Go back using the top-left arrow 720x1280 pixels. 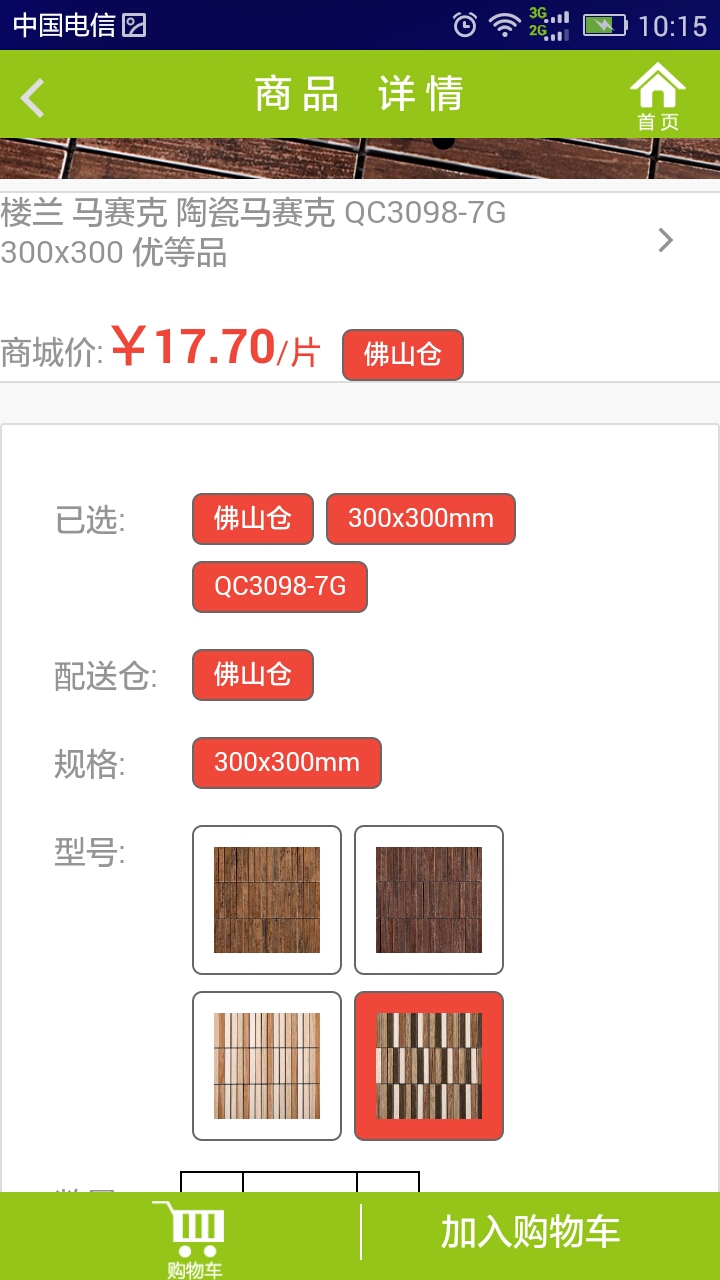click(x=34, y=97)
